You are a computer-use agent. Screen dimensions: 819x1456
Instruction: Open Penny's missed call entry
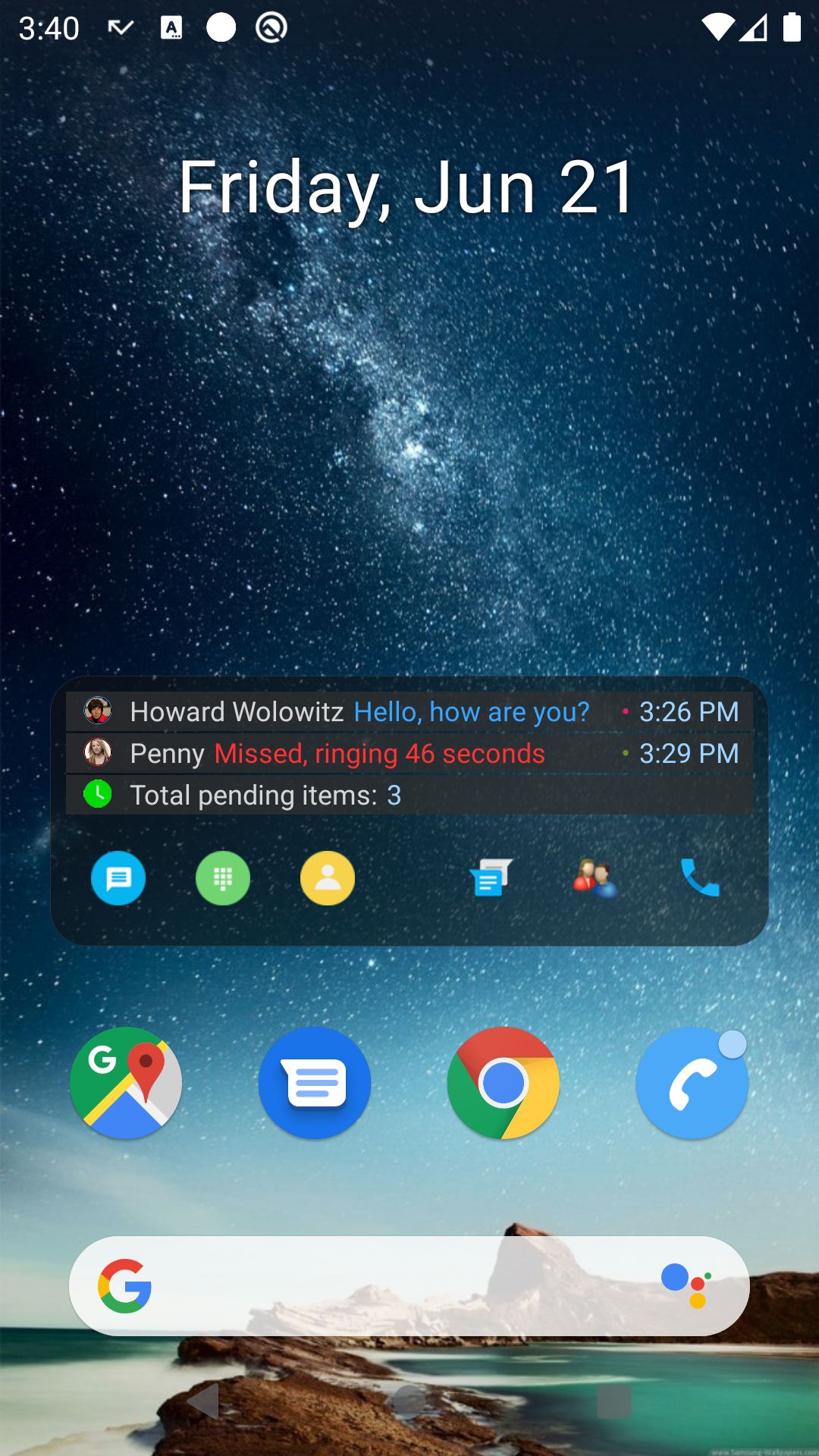(409, 753)
